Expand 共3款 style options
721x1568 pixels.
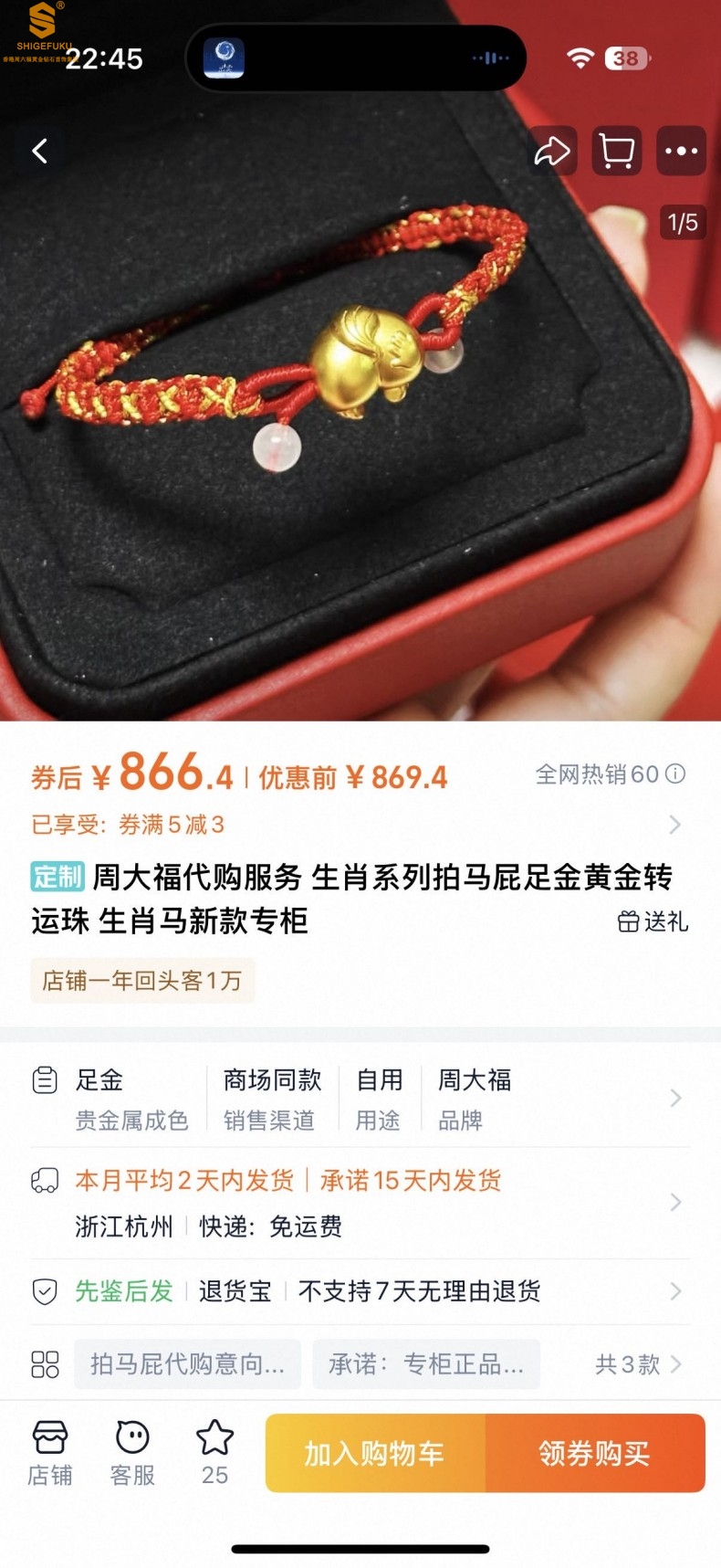pyautogui.click(x=637, y=1364)
